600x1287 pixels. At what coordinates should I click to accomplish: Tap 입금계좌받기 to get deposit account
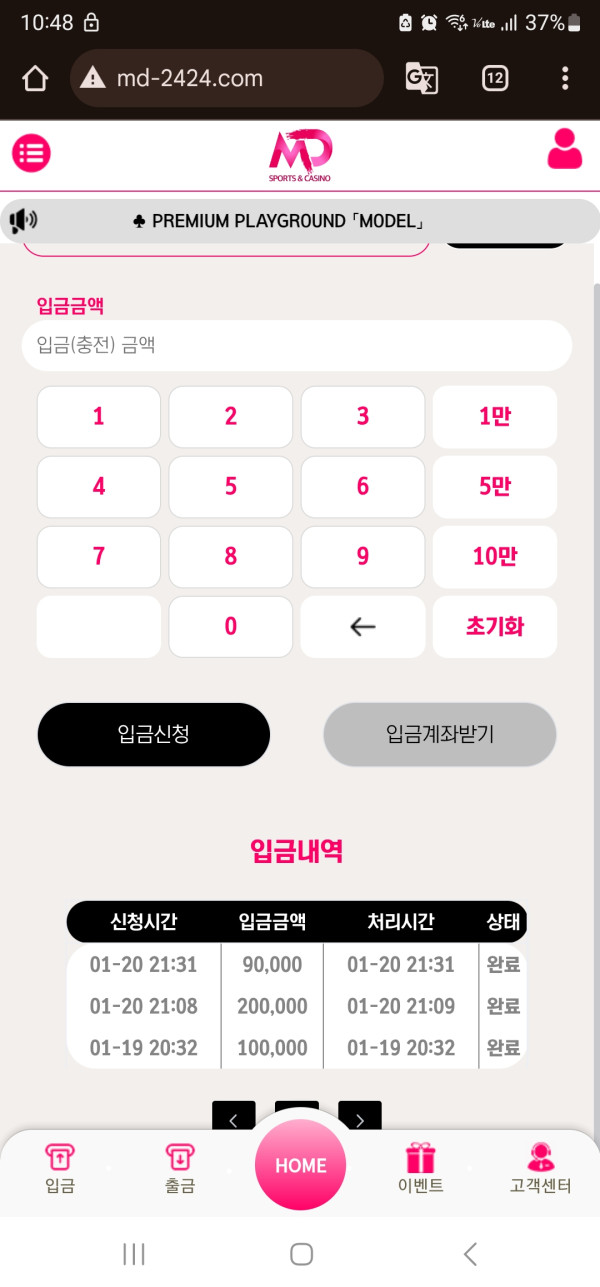(x=440, y=734)
